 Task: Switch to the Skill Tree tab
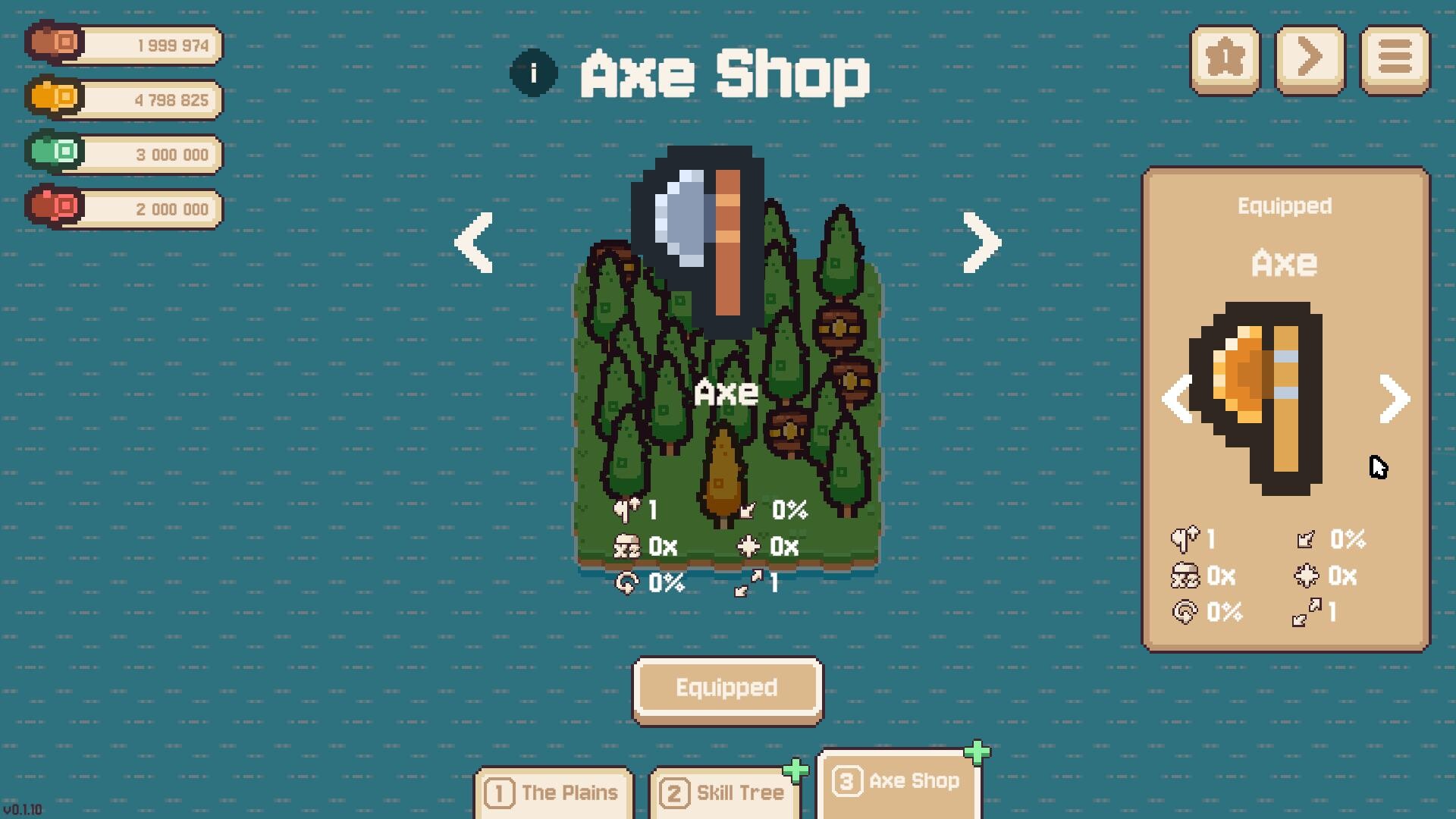click(725, 793)
